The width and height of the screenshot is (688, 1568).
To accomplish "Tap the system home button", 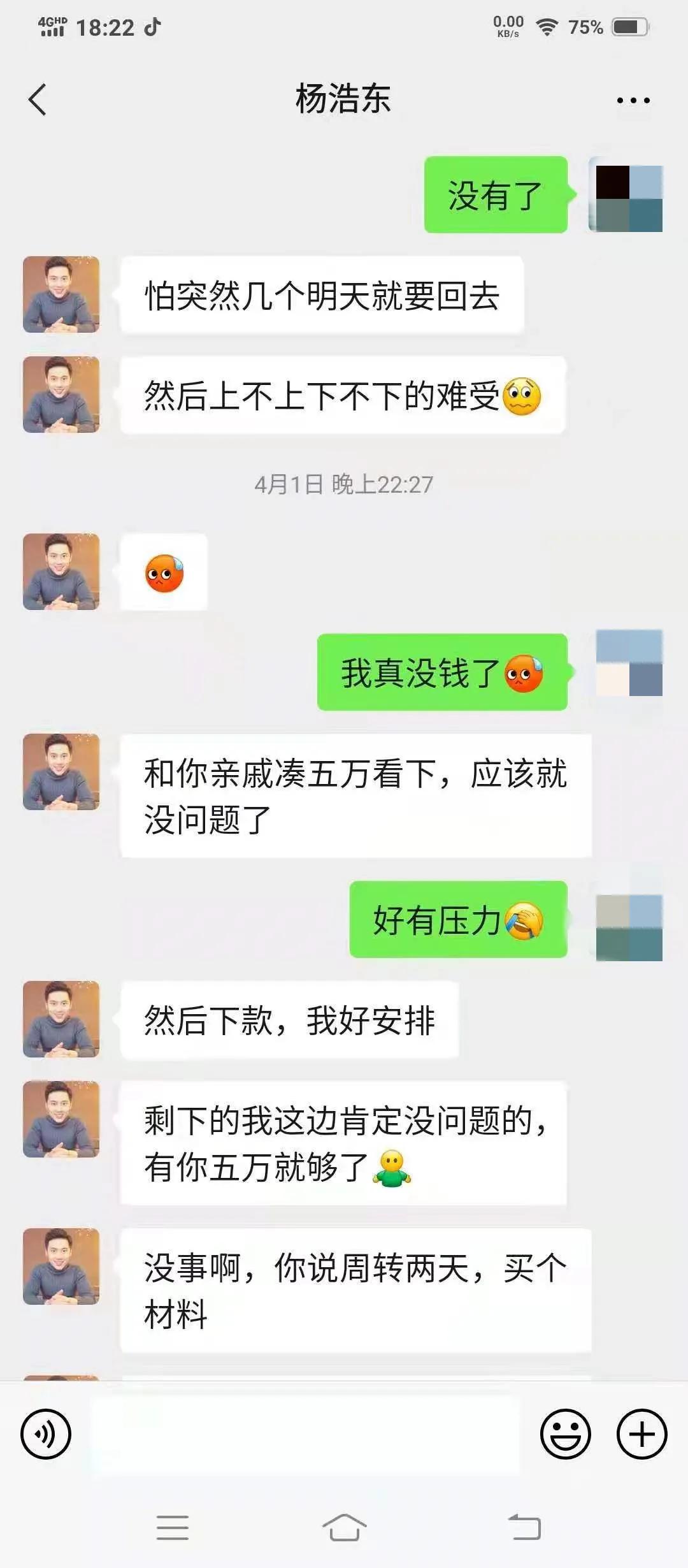I will click(344, 1528).
